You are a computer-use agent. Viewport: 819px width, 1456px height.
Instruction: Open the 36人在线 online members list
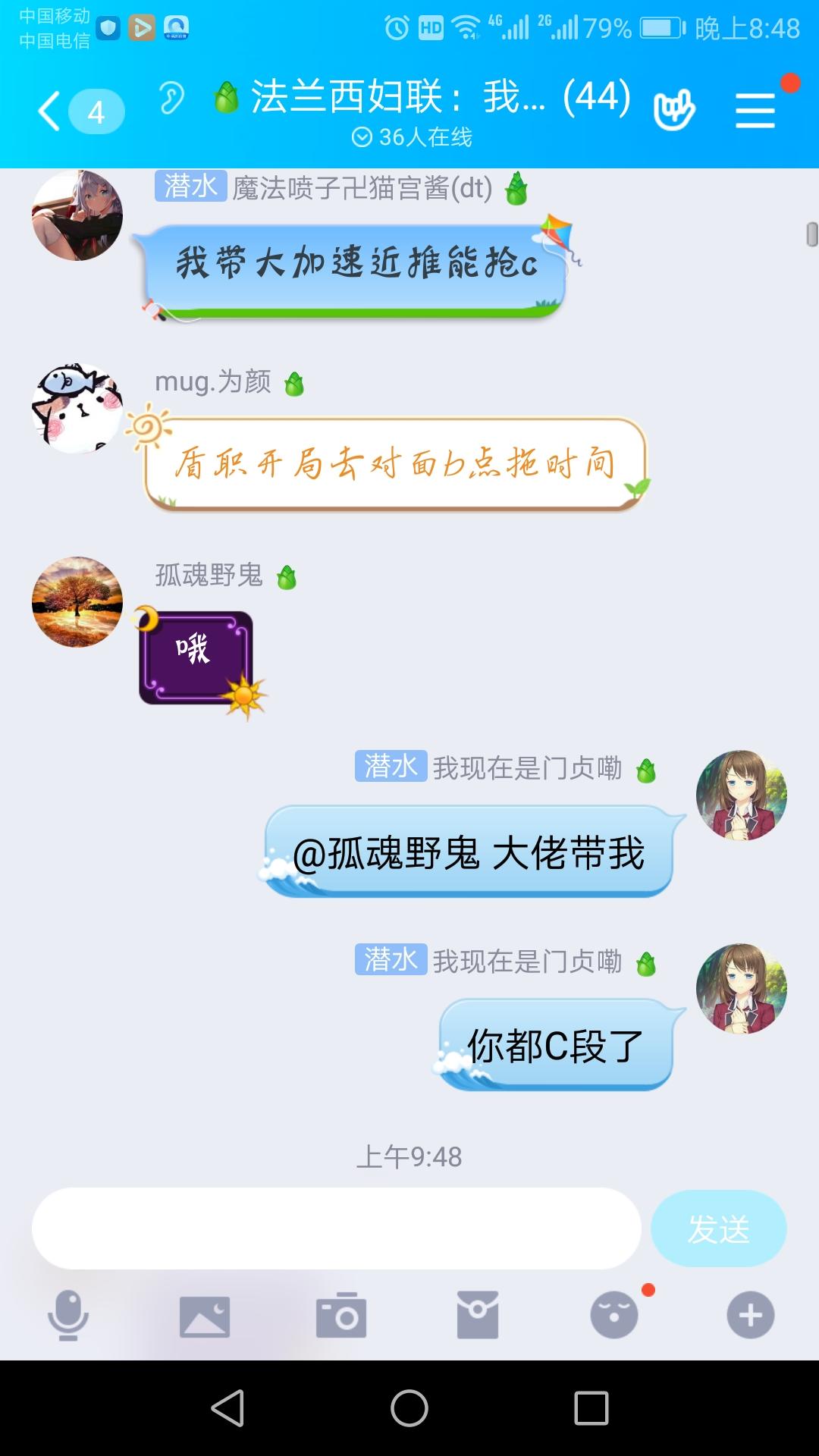(x=409, y=136)
